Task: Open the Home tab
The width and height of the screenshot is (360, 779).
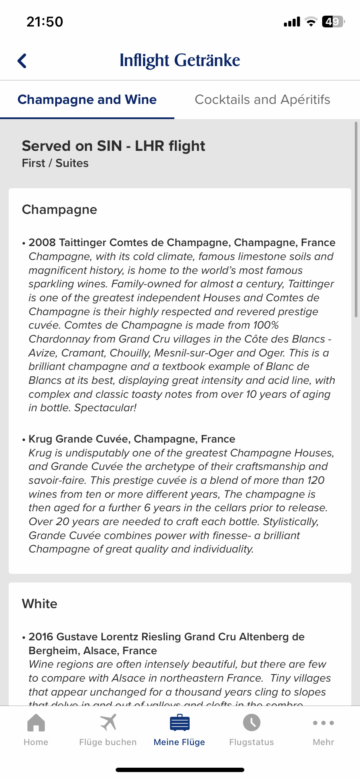Action: [36, 730]
